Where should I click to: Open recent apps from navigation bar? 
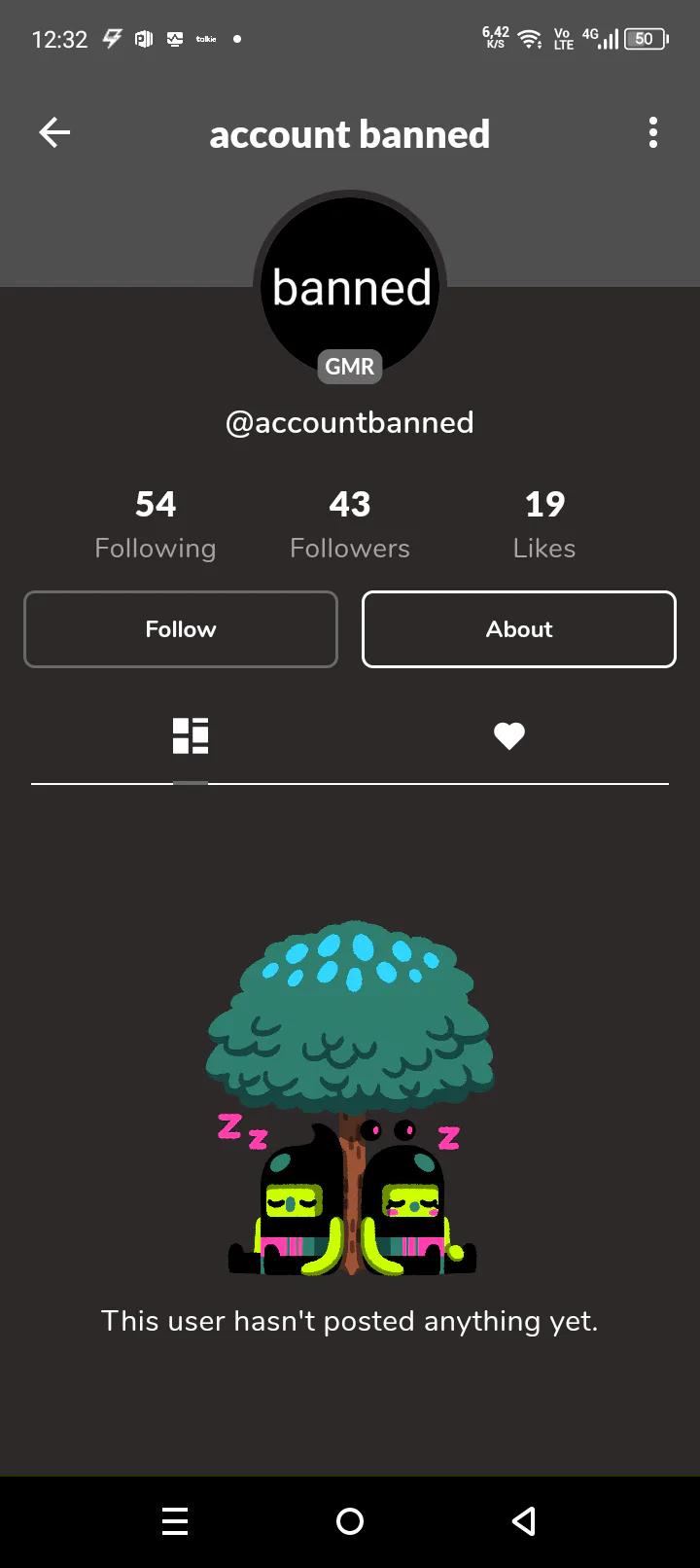(175, 1521)
